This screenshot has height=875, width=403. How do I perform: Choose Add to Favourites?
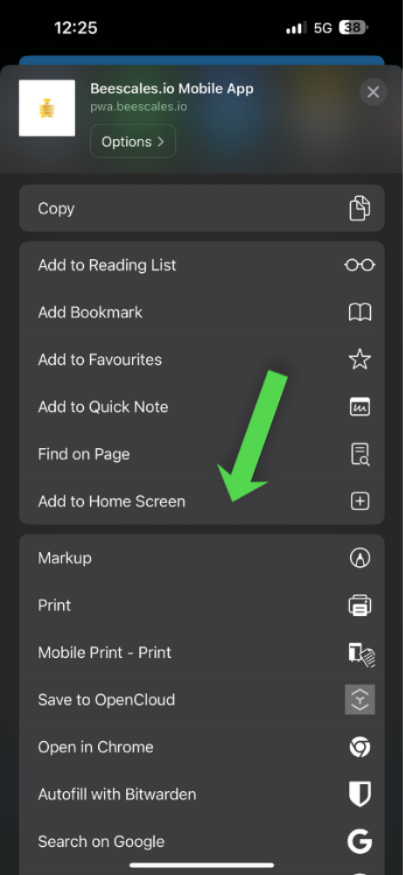click(x=202, y=359)
